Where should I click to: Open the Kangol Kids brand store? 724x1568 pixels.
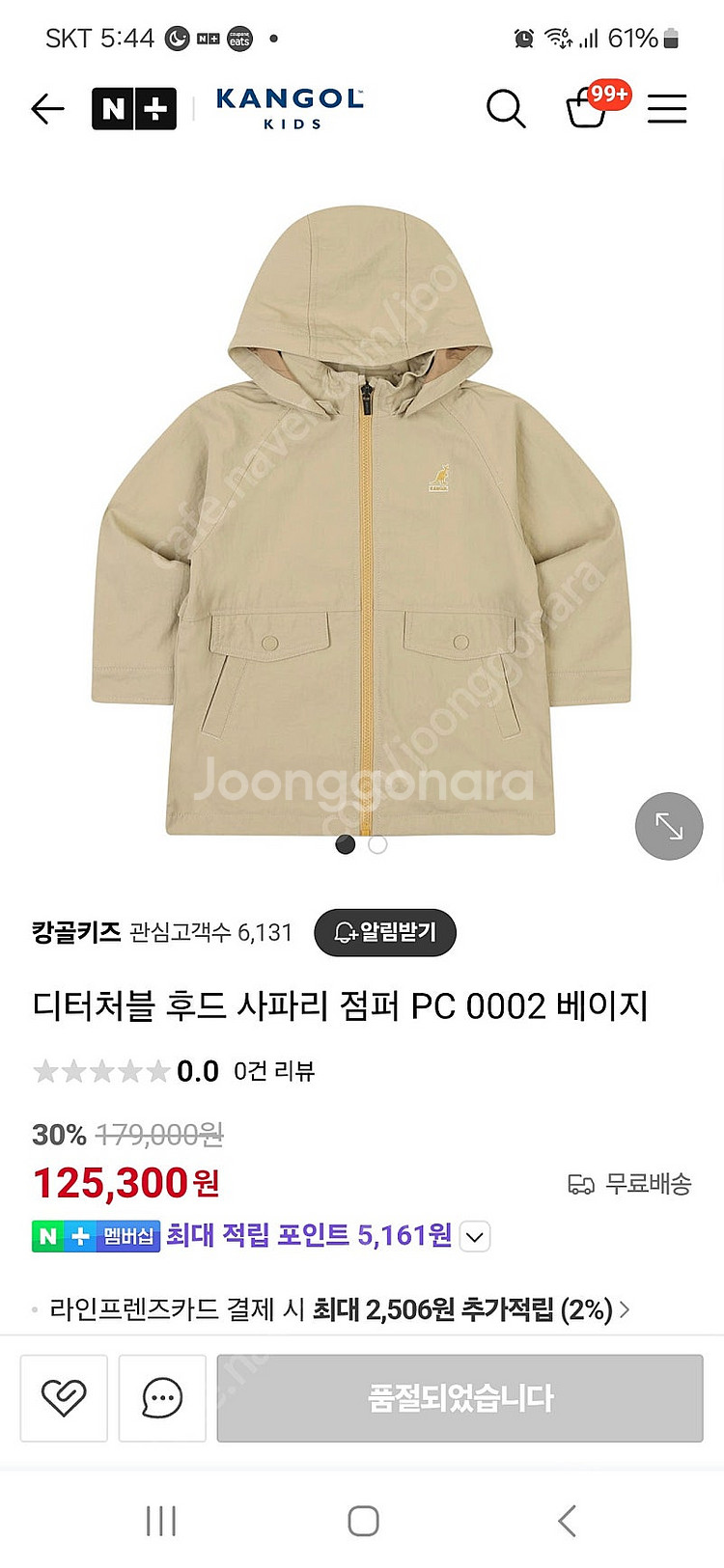(x=290, y=108)
